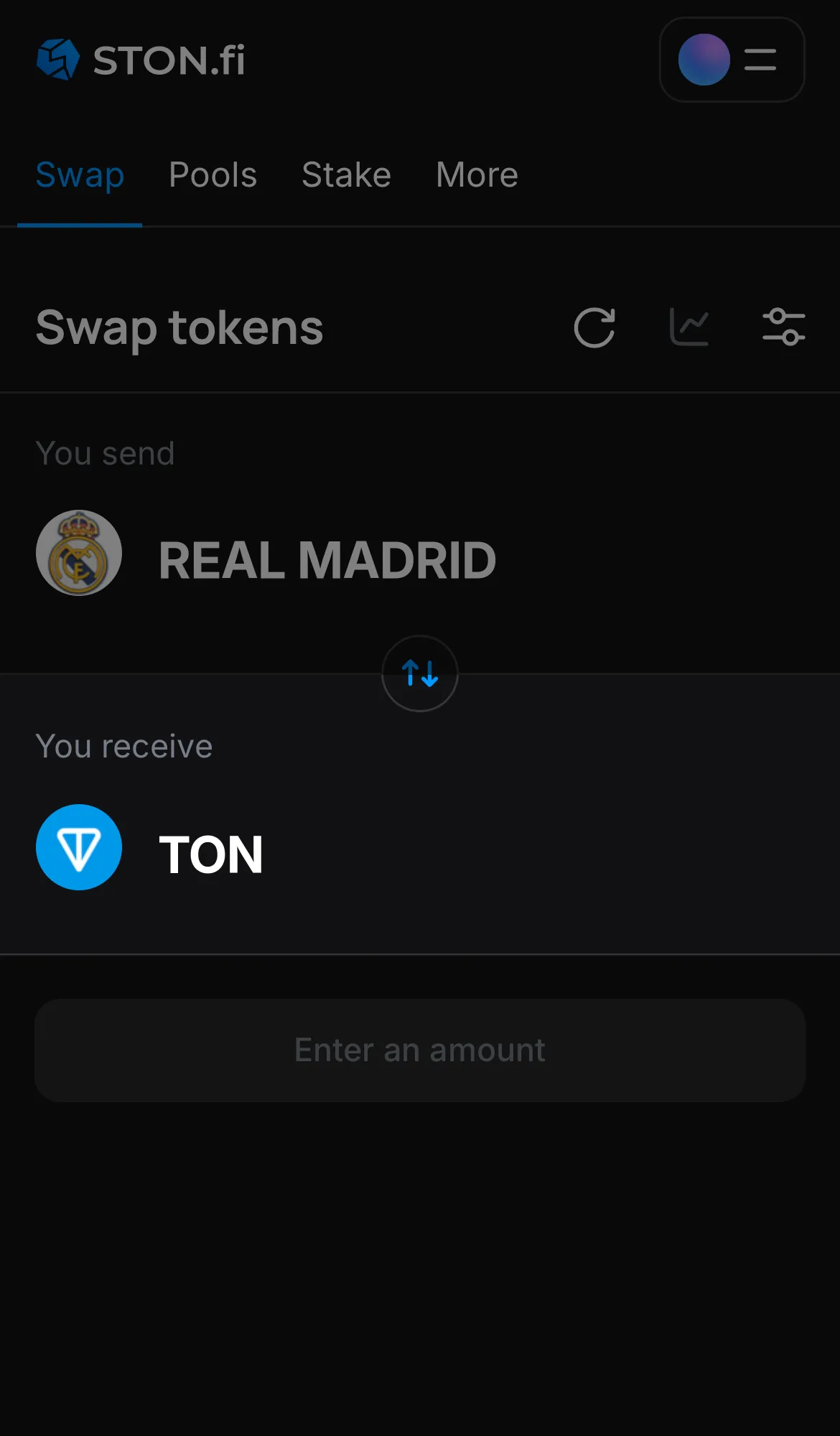The image size is (840, 1436).
Task: Click the REAL MADRID token logo
Action: (79, 554)
